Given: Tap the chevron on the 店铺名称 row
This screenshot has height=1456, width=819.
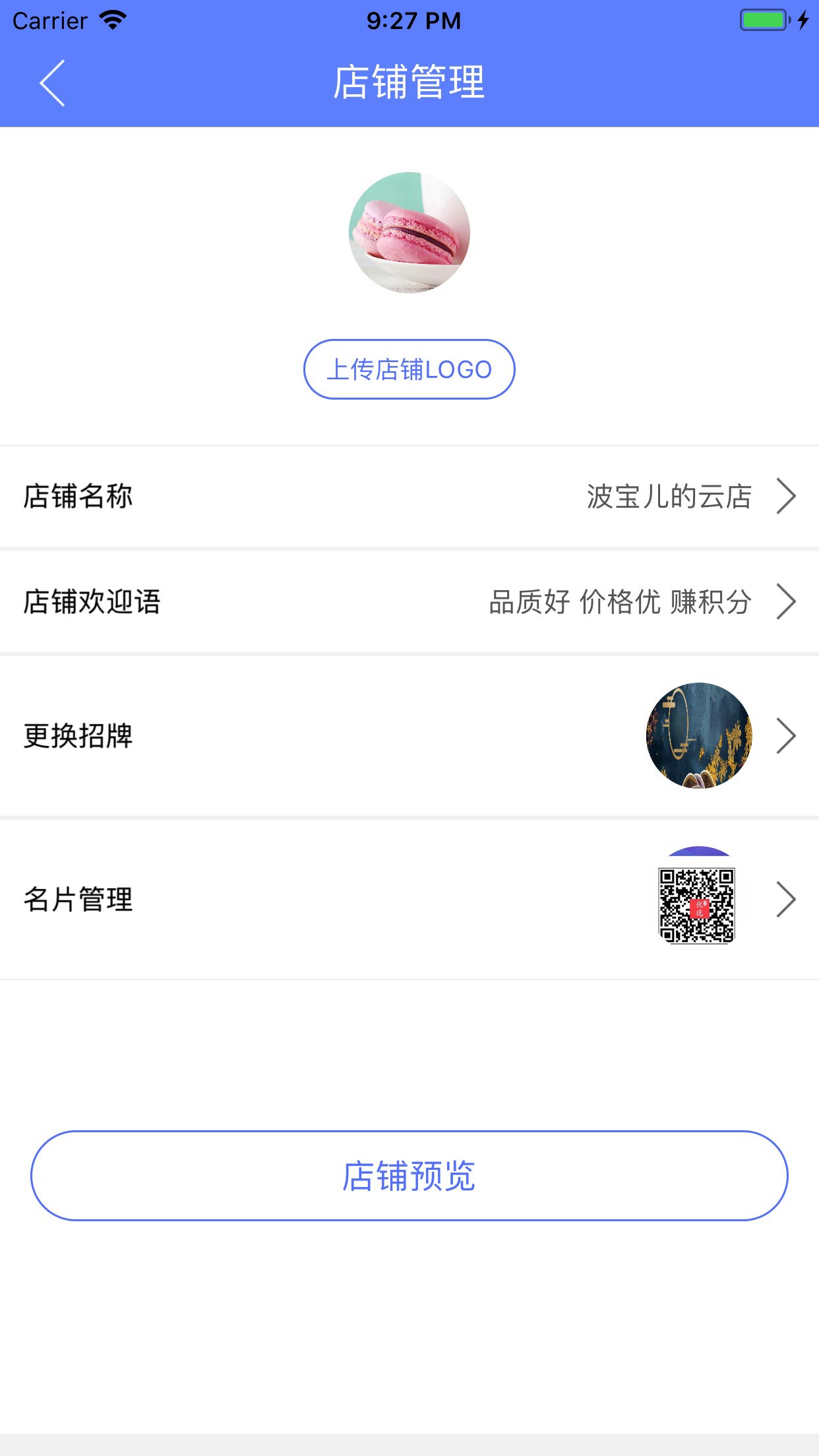Looking at the screenshot, I should pos(786,499).
